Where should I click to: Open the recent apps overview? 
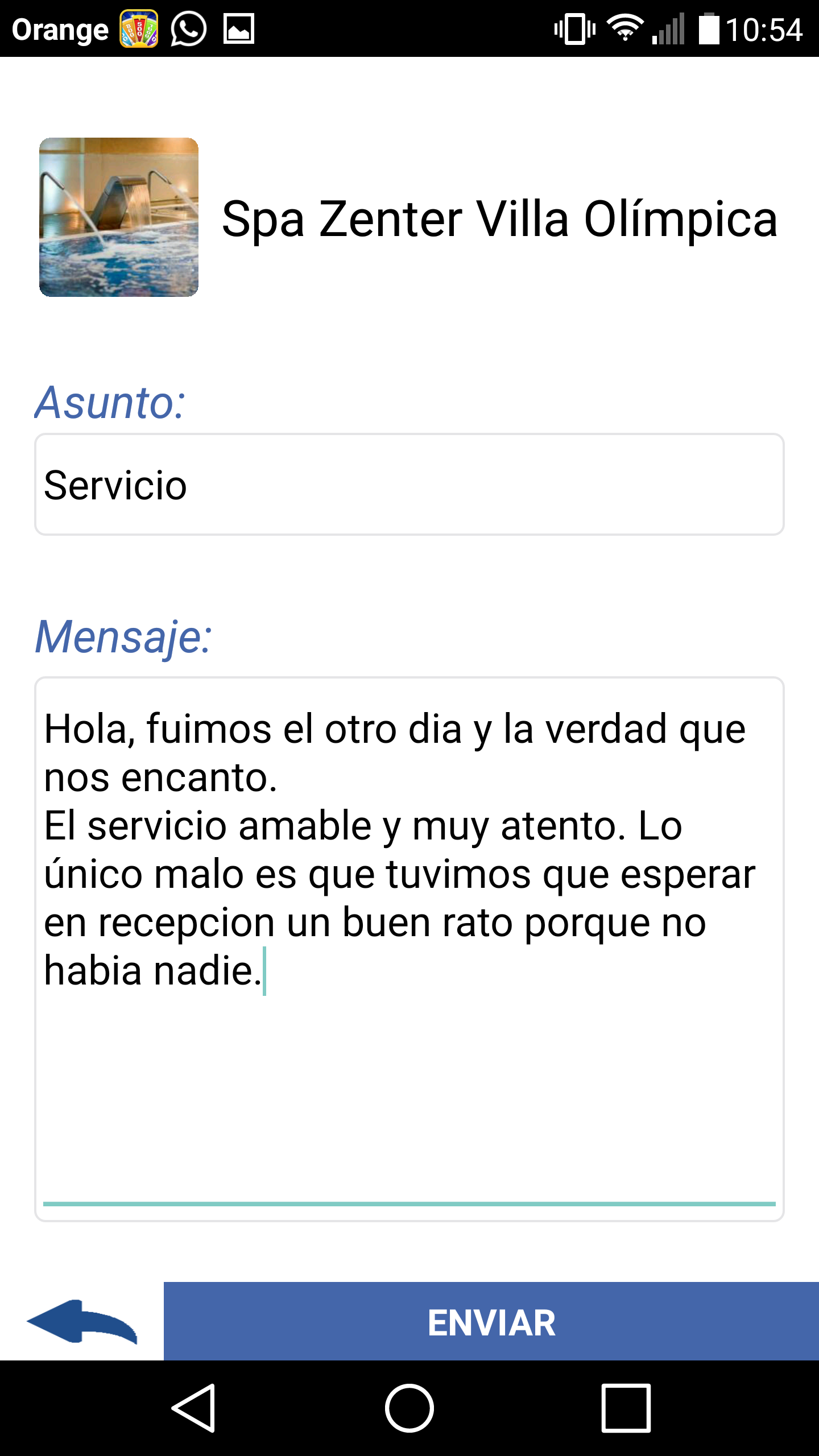pos(626,1408)
